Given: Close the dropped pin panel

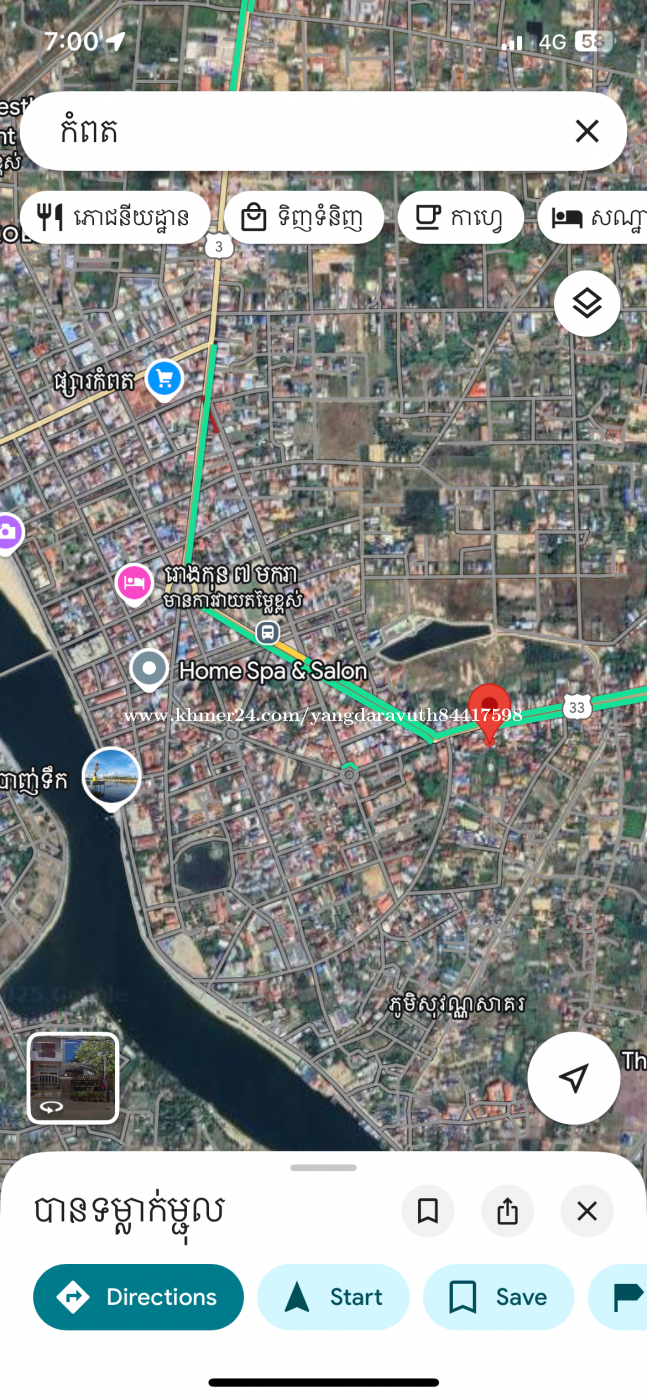Looking at the screenshot, I should (587, 1211).
